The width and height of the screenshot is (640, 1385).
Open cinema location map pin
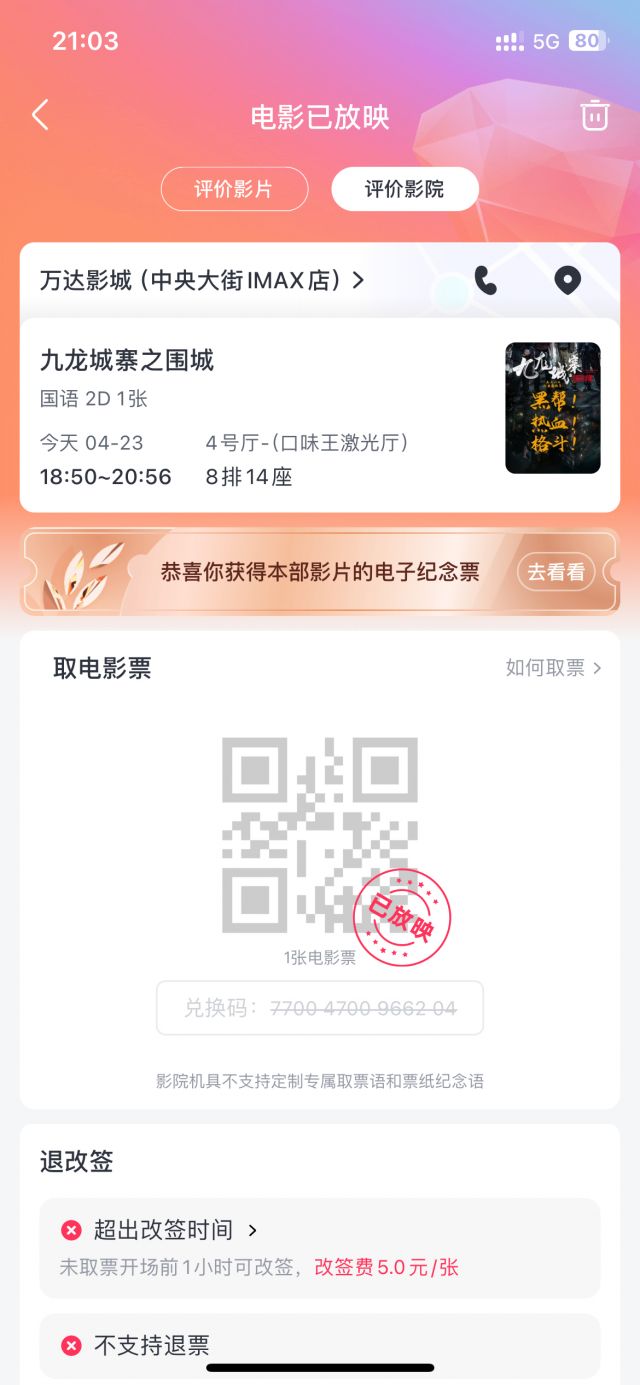[x=568, y=281]
